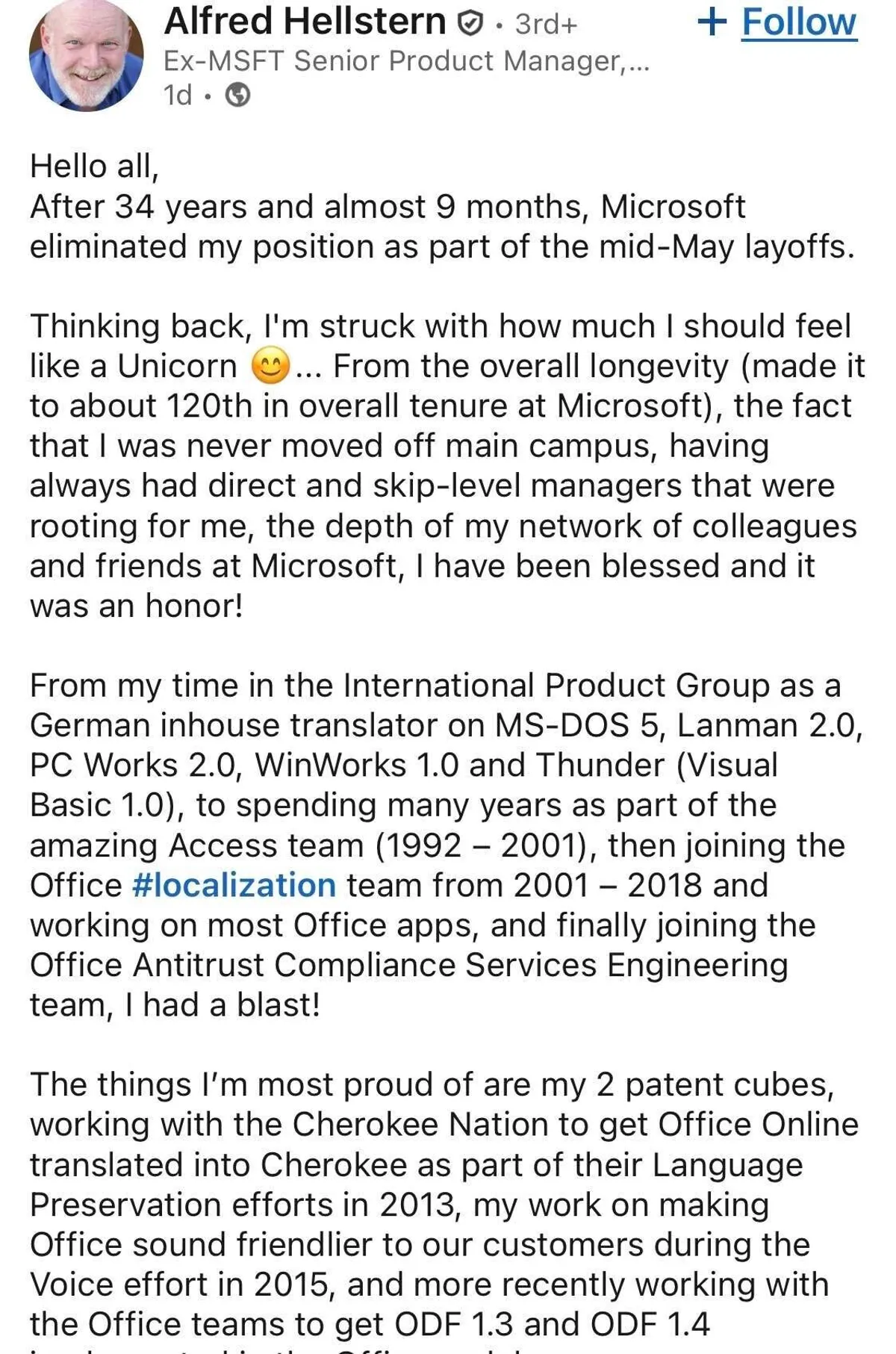896x1354 pixels.
Task: Open the #localization hashtag
Action: [x=234, y=885]
